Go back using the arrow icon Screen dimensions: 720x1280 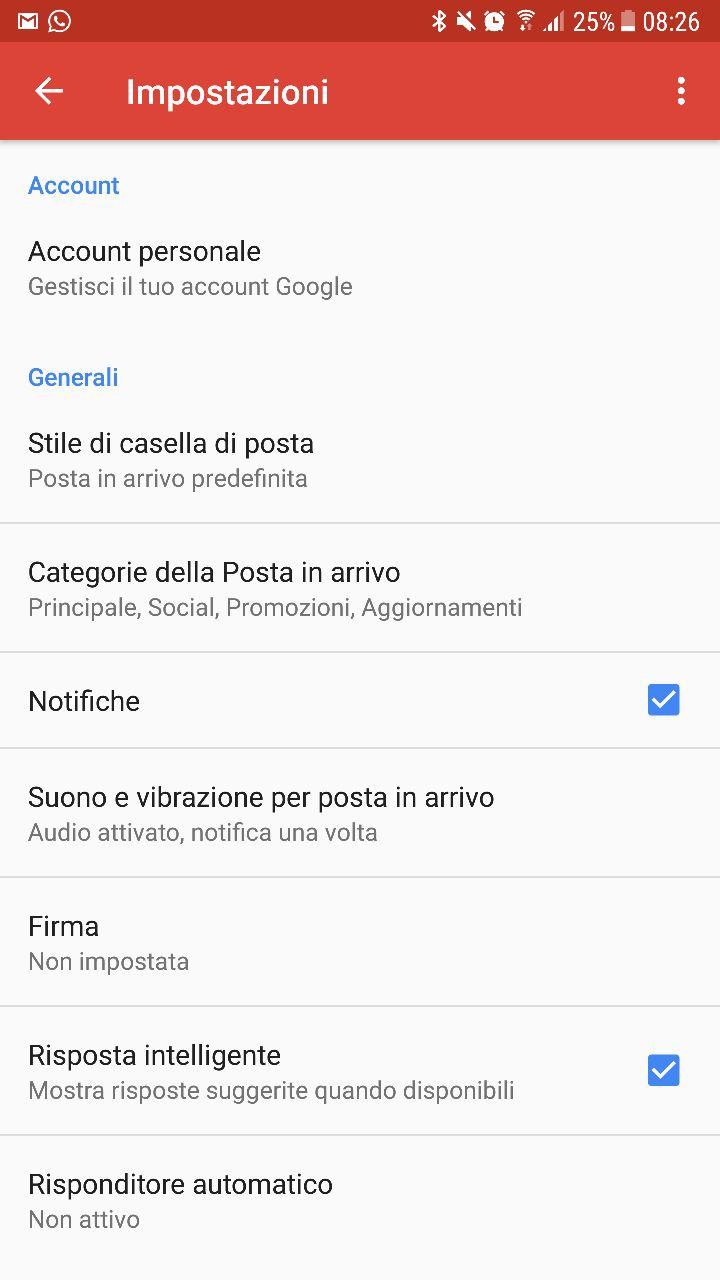click(48, 91)
